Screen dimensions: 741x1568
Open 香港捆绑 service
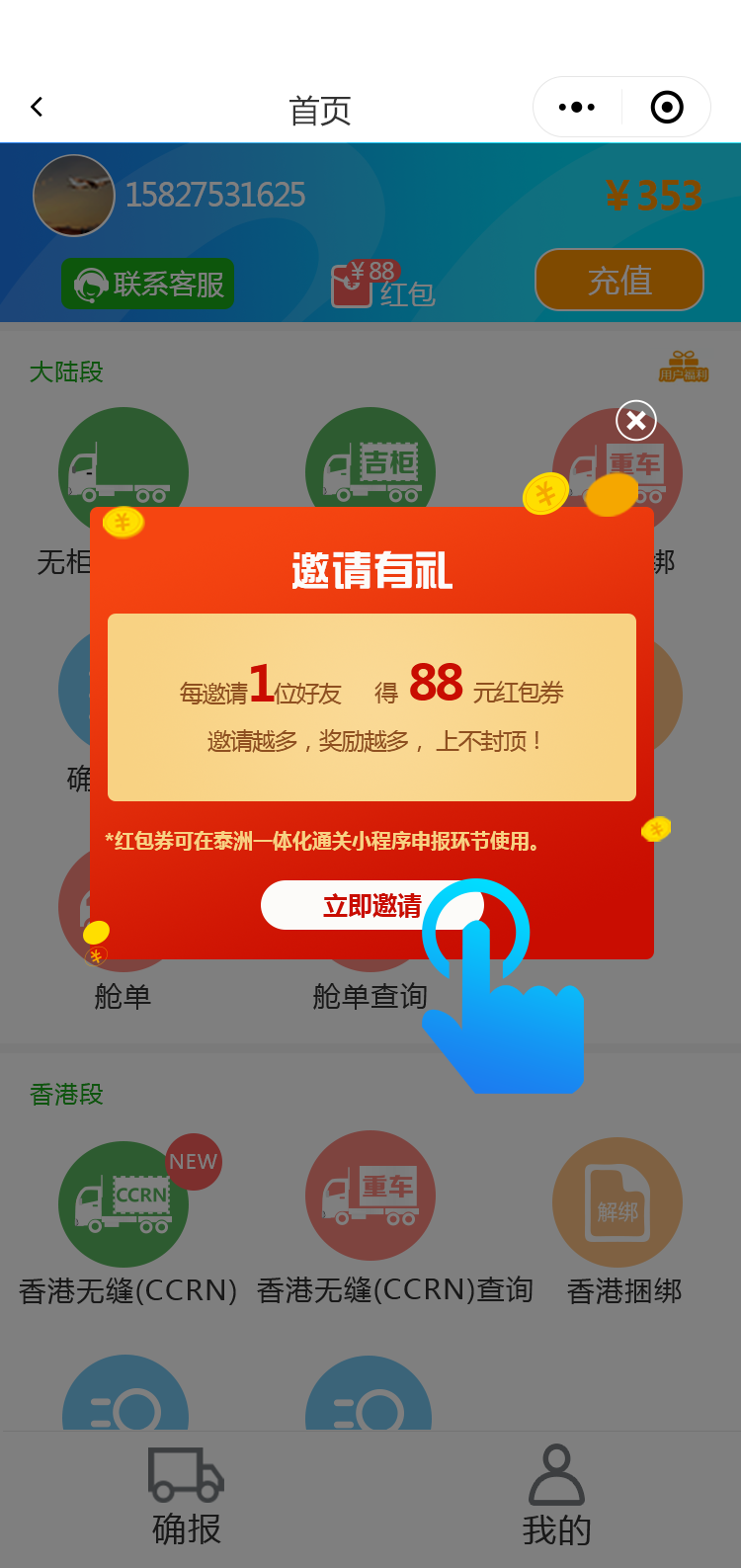tap(617, 1203)
